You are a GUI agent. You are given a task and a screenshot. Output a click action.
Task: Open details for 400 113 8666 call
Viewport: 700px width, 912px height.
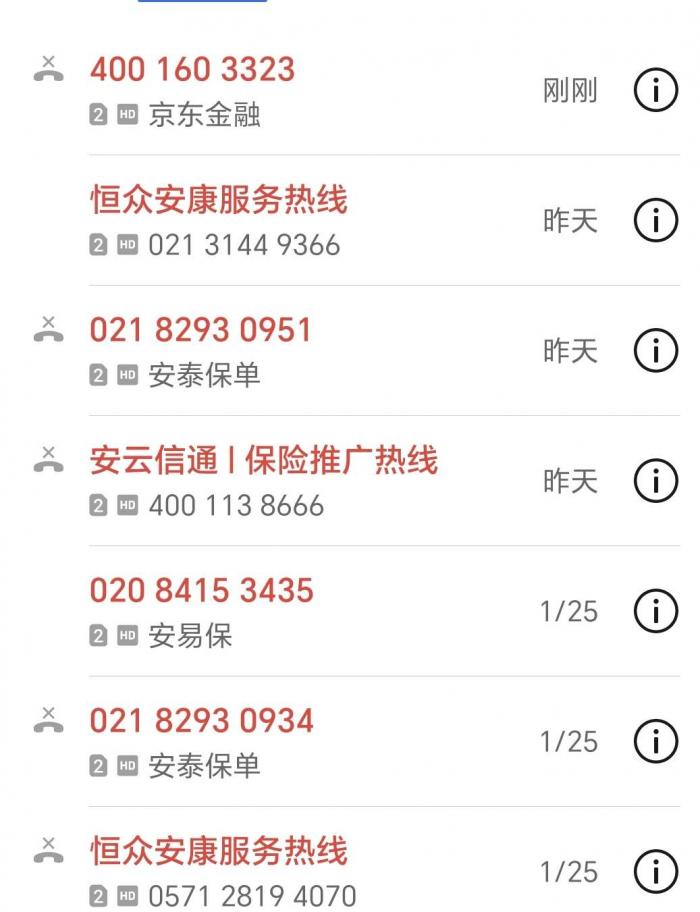tap(656, 481)
